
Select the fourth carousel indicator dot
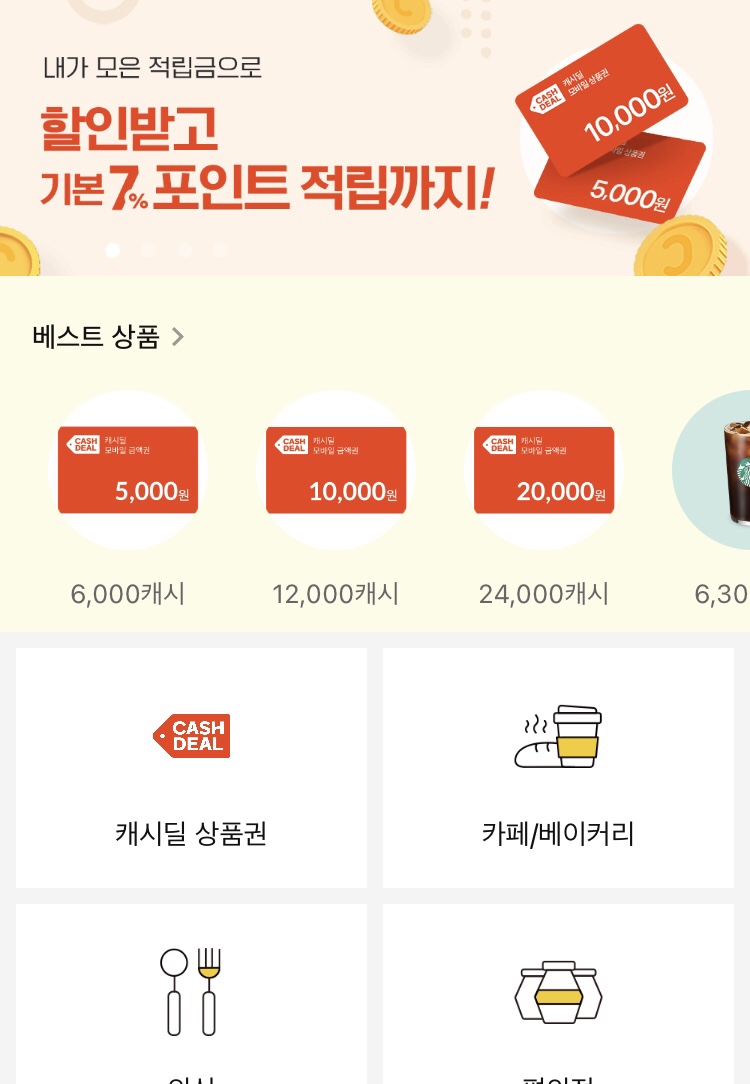[x=221, y=250]
